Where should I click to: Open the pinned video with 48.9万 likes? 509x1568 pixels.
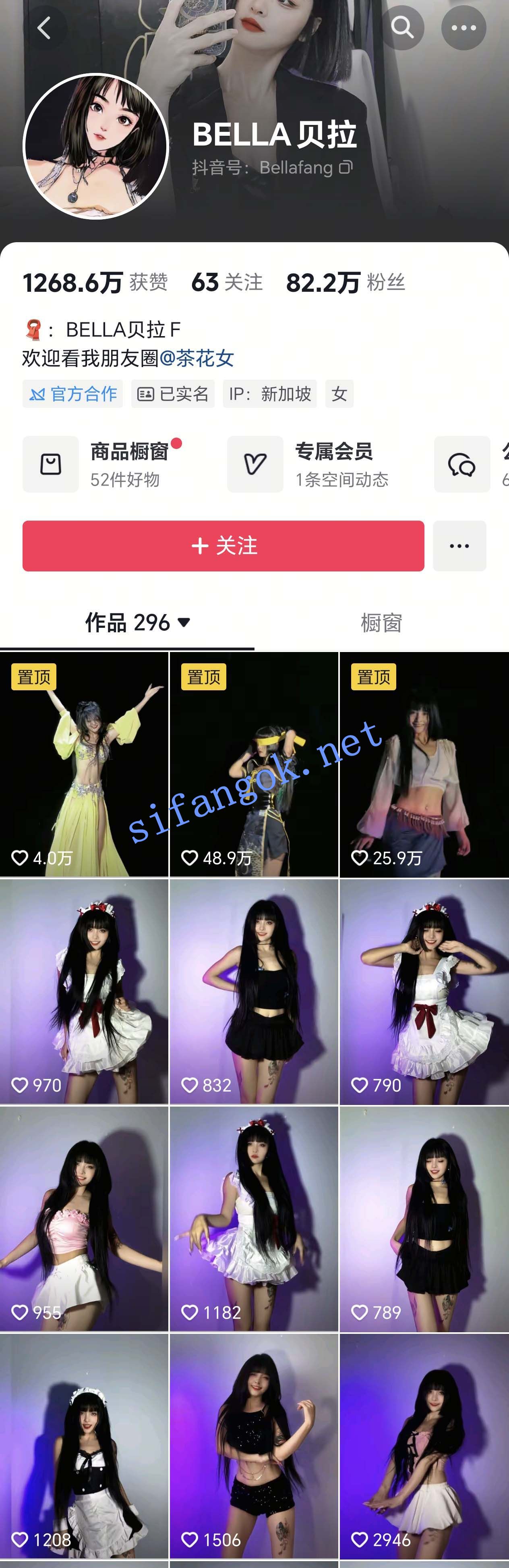254,764
